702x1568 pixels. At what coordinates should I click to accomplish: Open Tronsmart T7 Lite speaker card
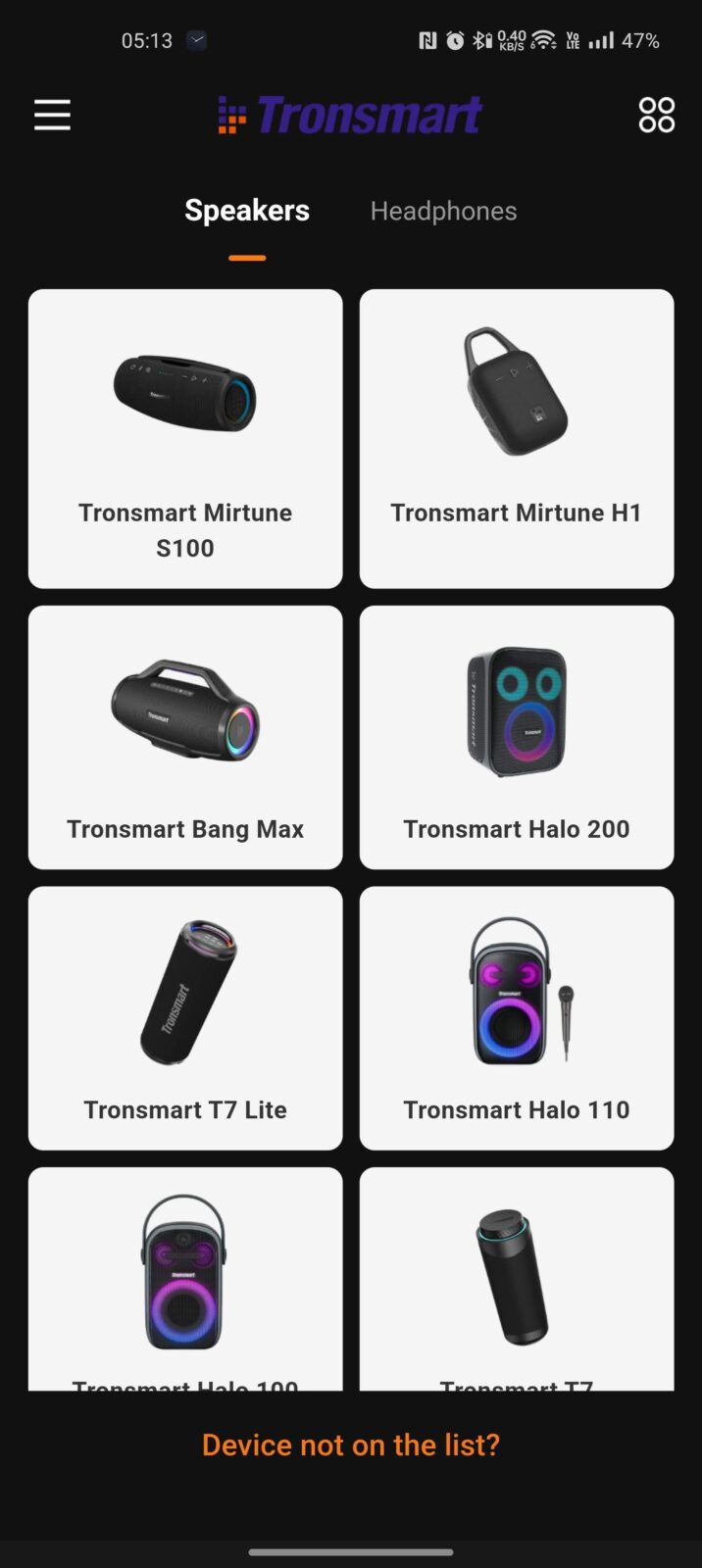coord(185,1017)
